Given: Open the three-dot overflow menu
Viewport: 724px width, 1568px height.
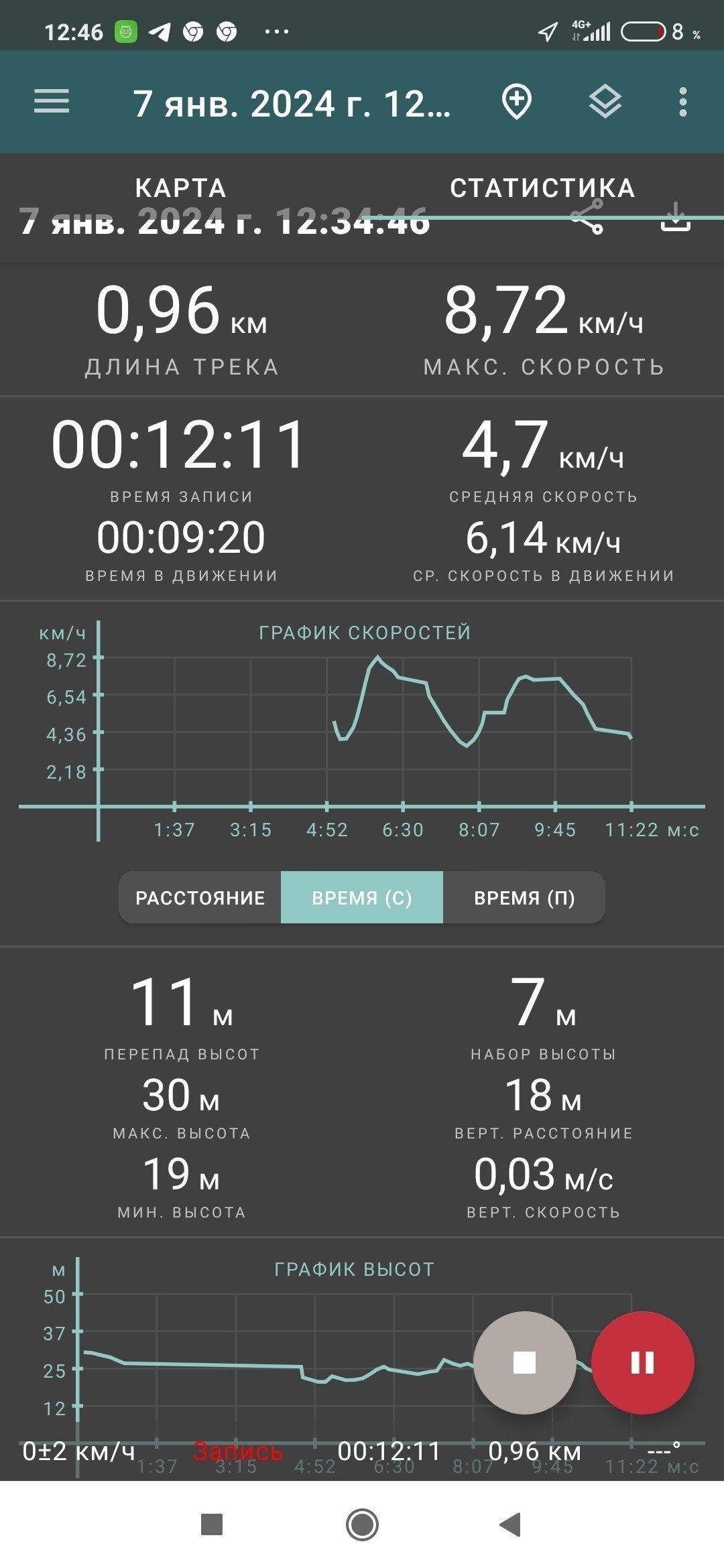Looking at the screenshot, I should click(x=682, y=103).
